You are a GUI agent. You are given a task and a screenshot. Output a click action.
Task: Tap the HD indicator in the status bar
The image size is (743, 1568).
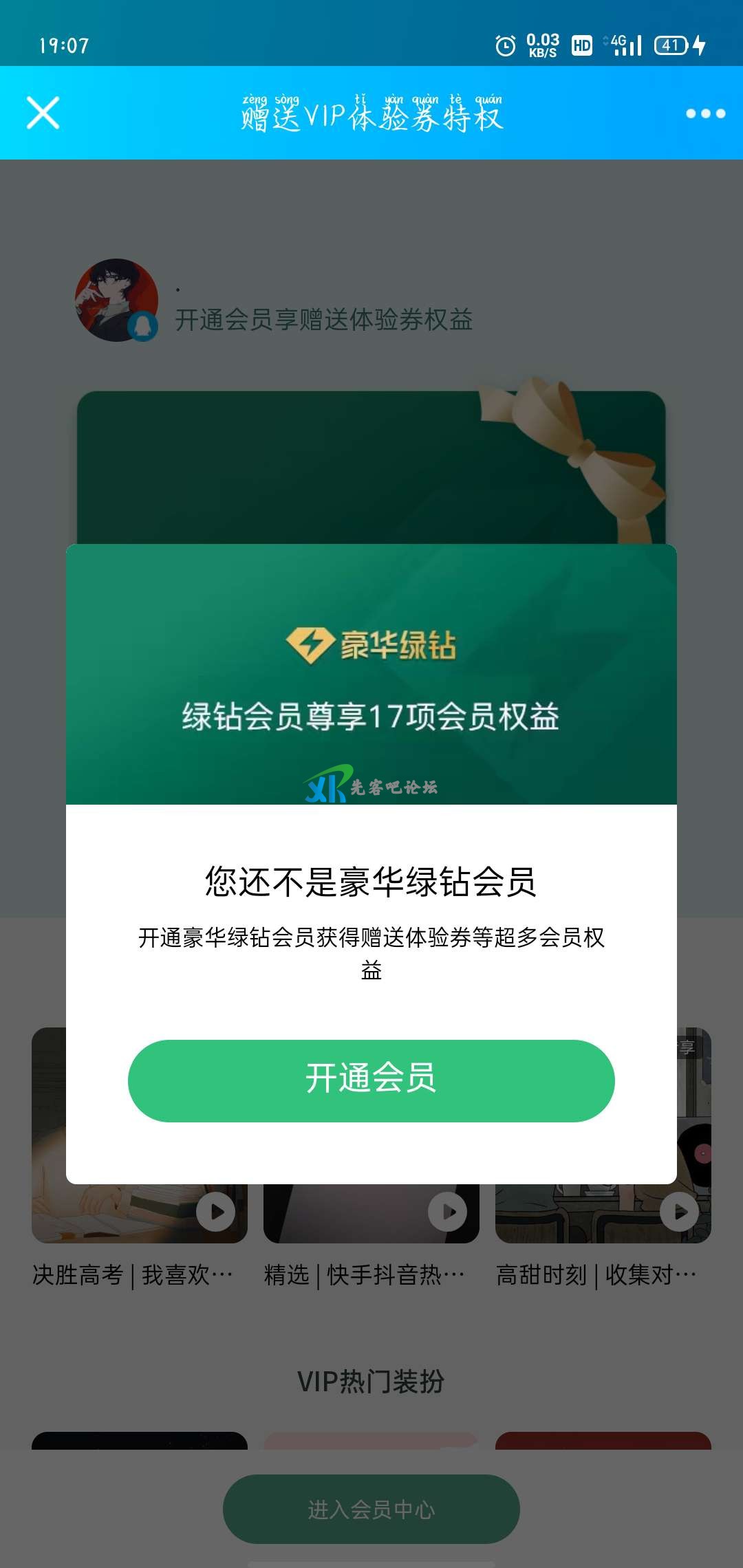[580, 47]
